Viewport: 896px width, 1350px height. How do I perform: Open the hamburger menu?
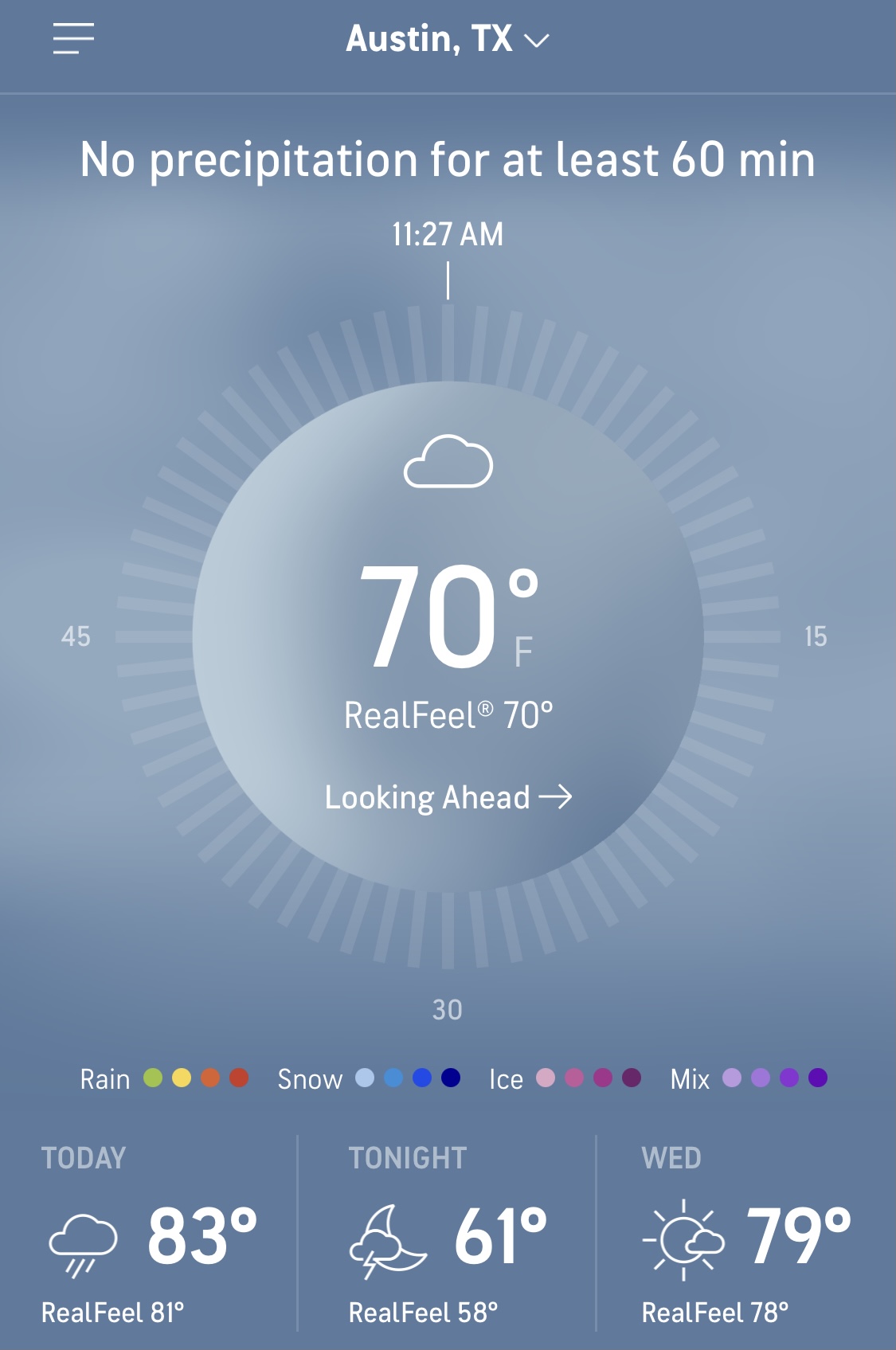73,39
